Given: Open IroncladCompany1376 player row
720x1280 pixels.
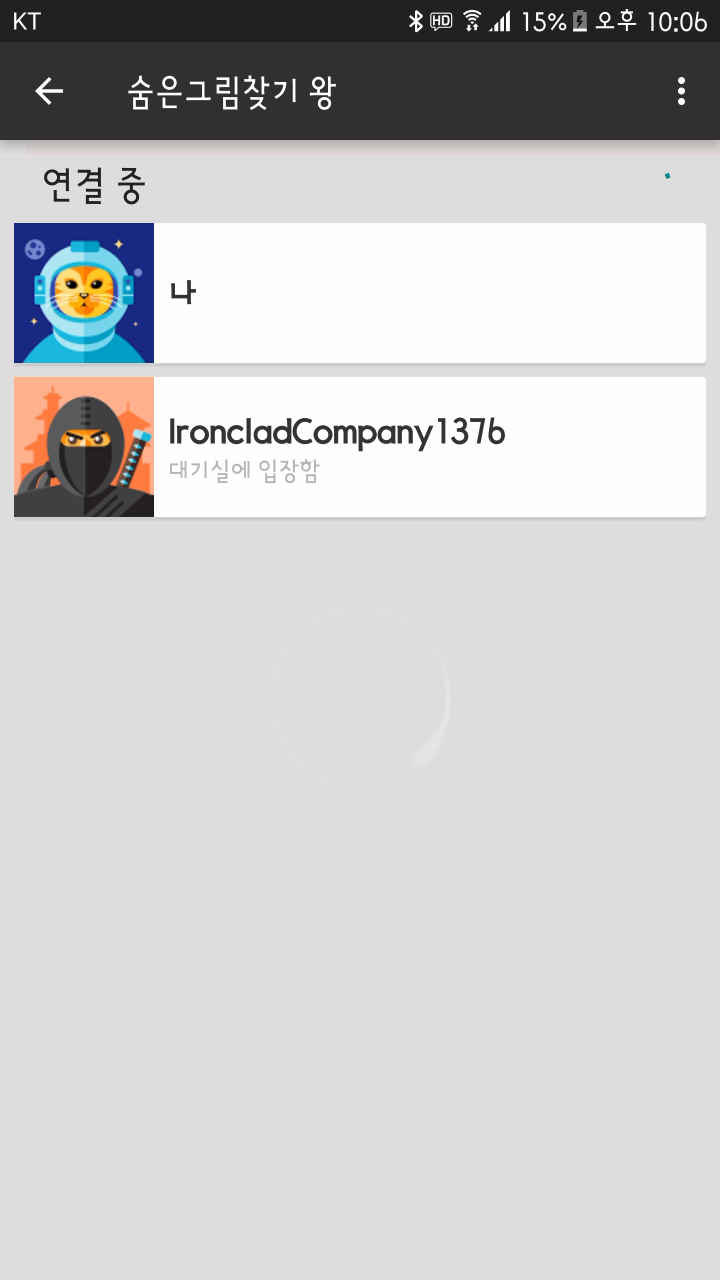Looking at the screenshot, I should pos(360,447).
